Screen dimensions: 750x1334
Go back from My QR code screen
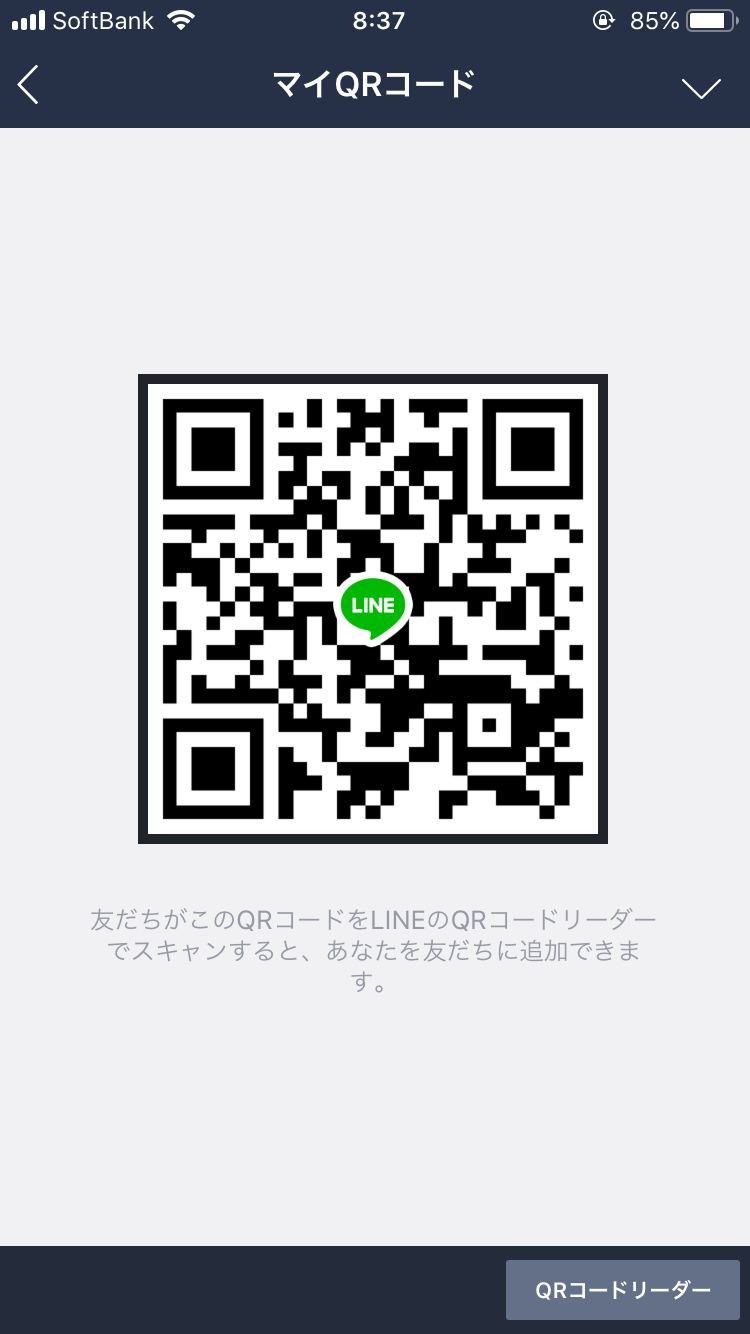click(x=28, y=86)
